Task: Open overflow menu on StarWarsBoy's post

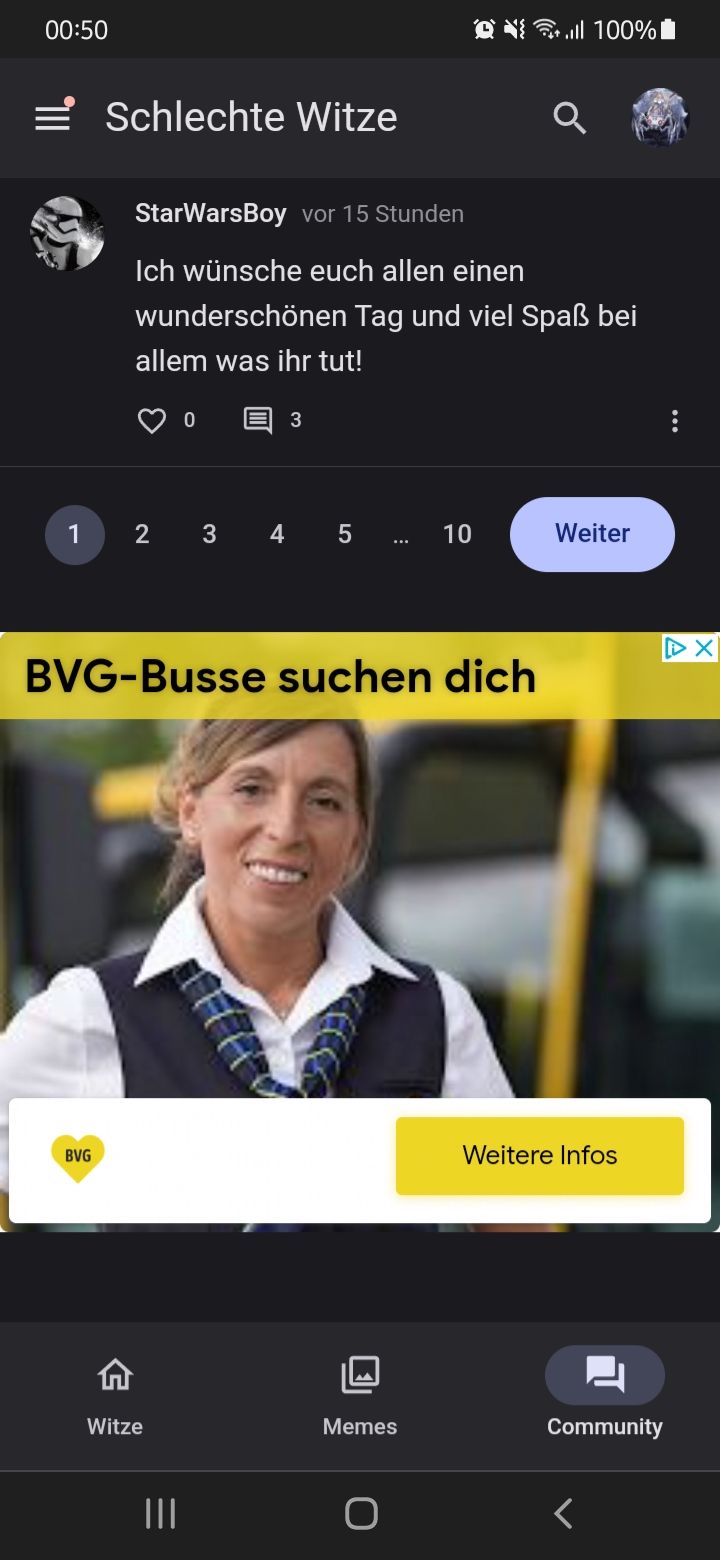Action: 675,421
